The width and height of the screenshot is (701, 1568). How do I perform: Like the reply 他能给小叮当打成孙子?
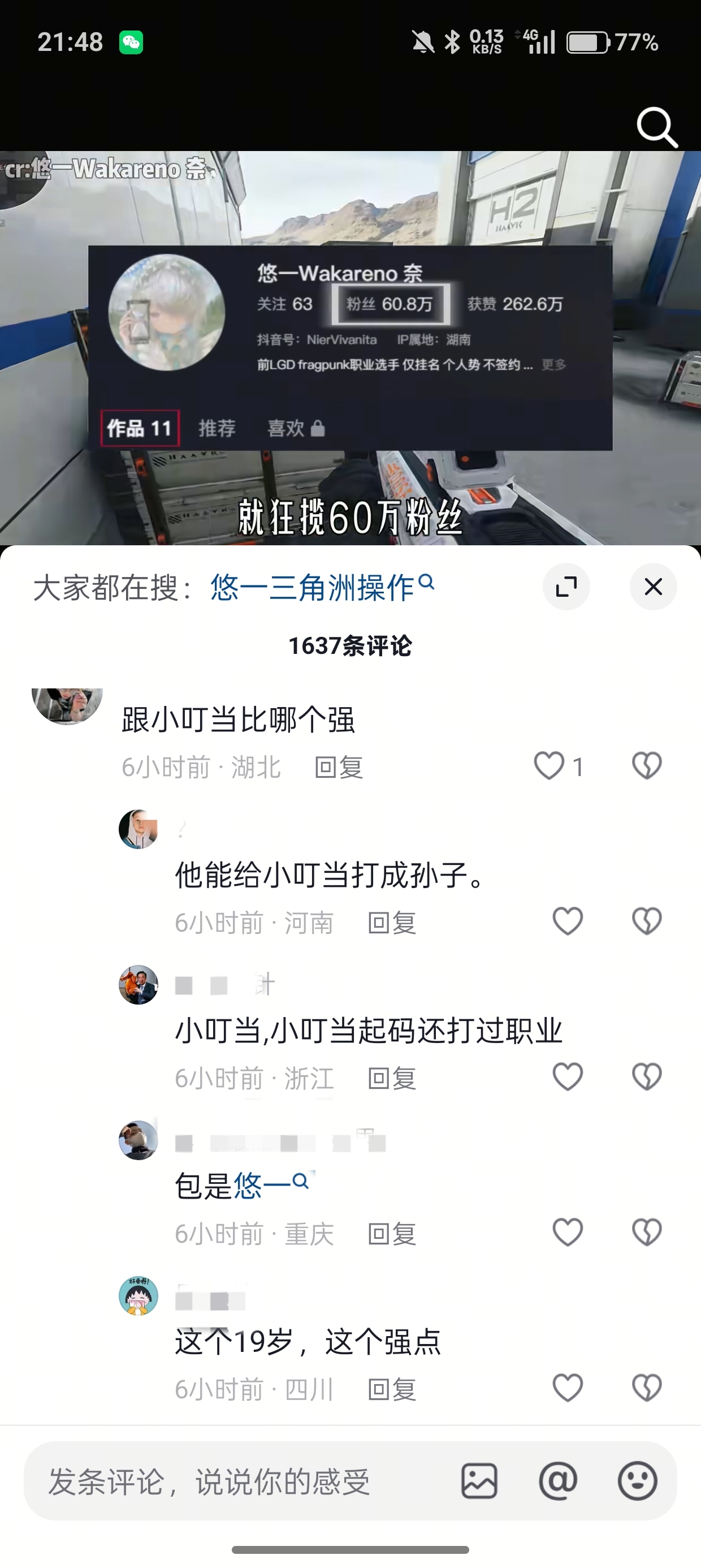point(567,921)
